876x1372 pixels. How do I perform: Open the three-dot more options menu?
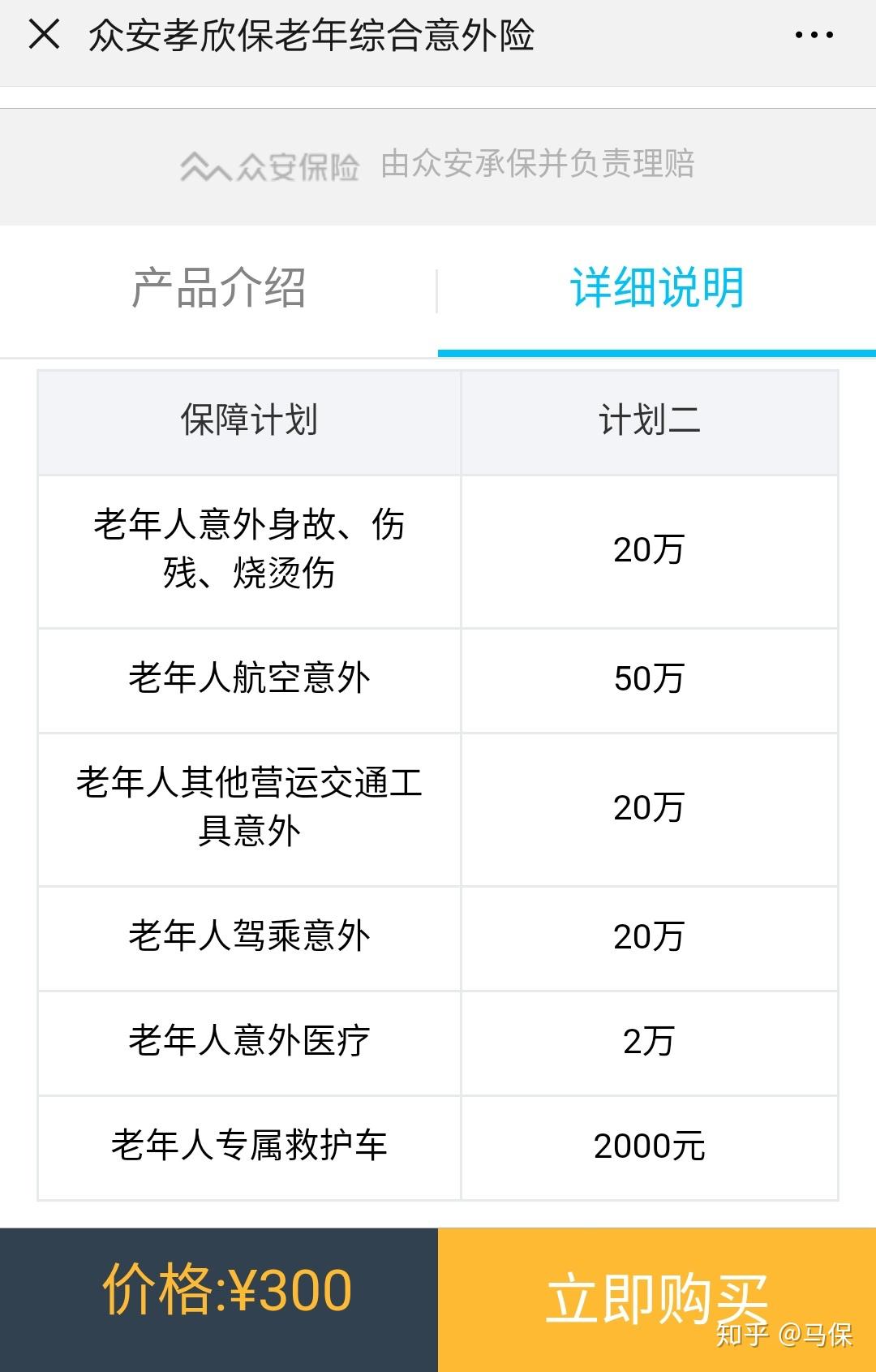pos(813,34)
